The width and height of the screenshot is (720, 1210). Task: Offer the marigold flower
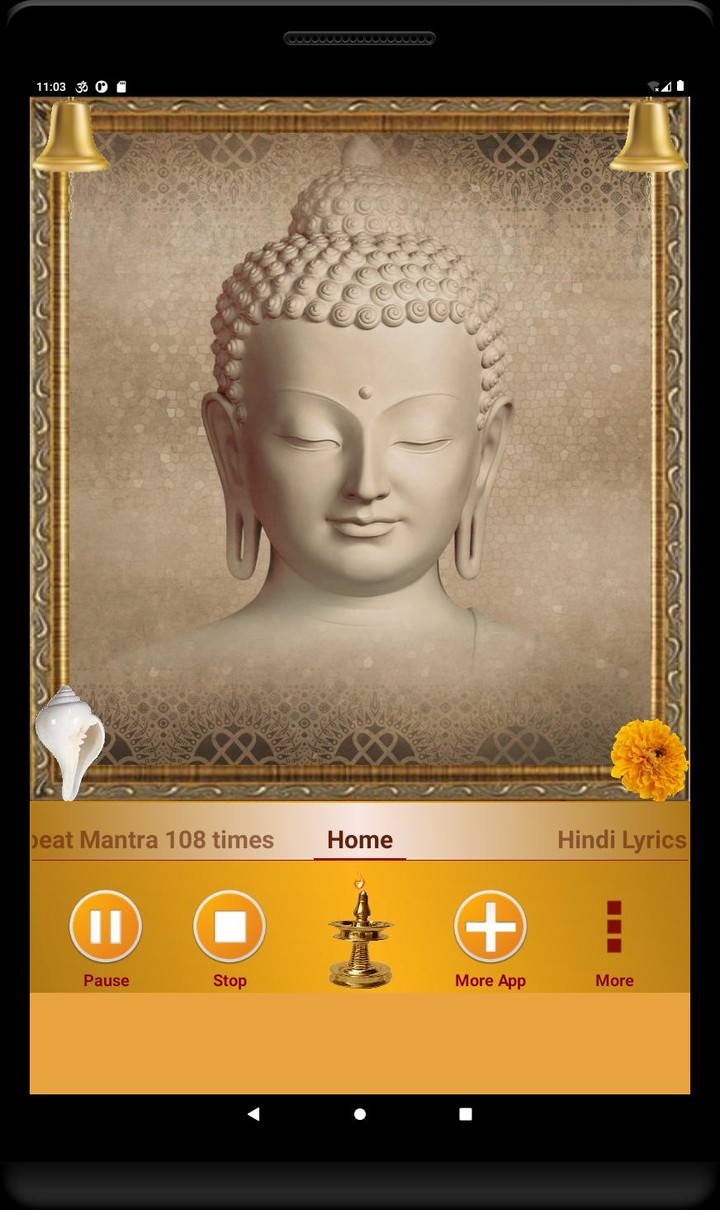click(649, 759)
